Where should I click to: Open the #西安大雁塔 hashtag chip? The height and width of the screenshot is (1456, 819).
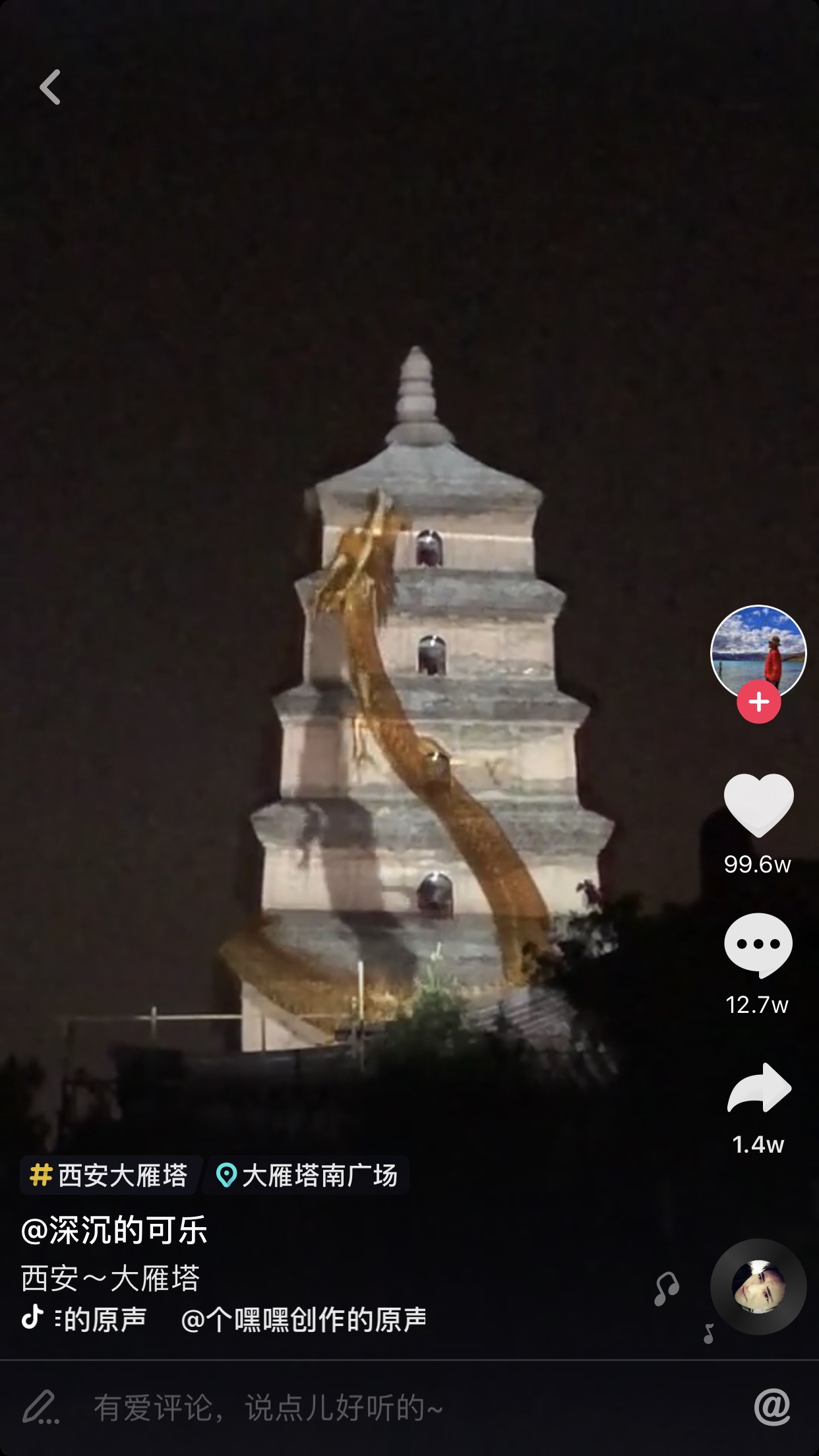click(x=109, y=1176)
